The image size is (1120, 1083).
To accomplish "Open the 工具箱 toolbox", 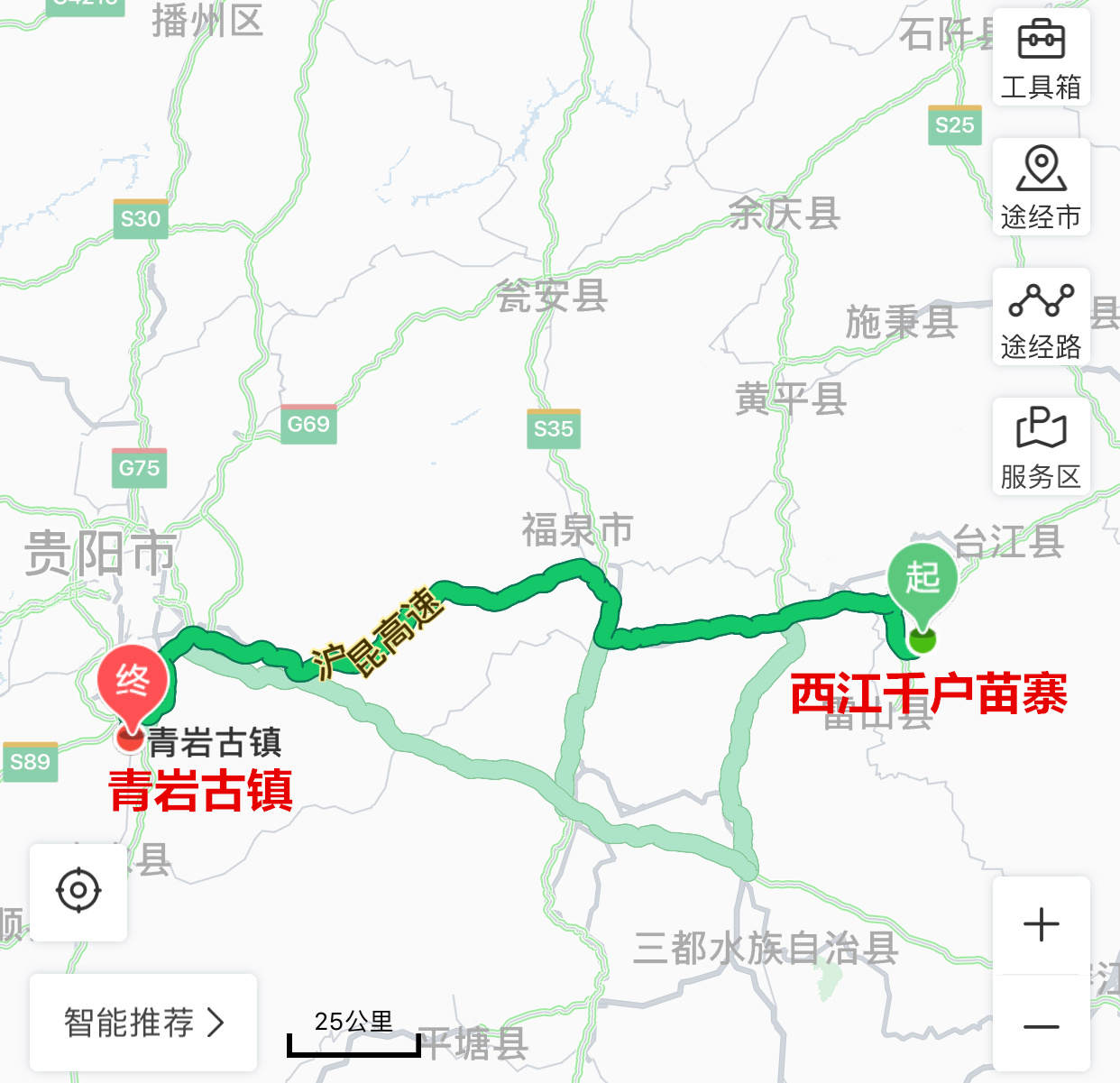I will click(1041, 58).
